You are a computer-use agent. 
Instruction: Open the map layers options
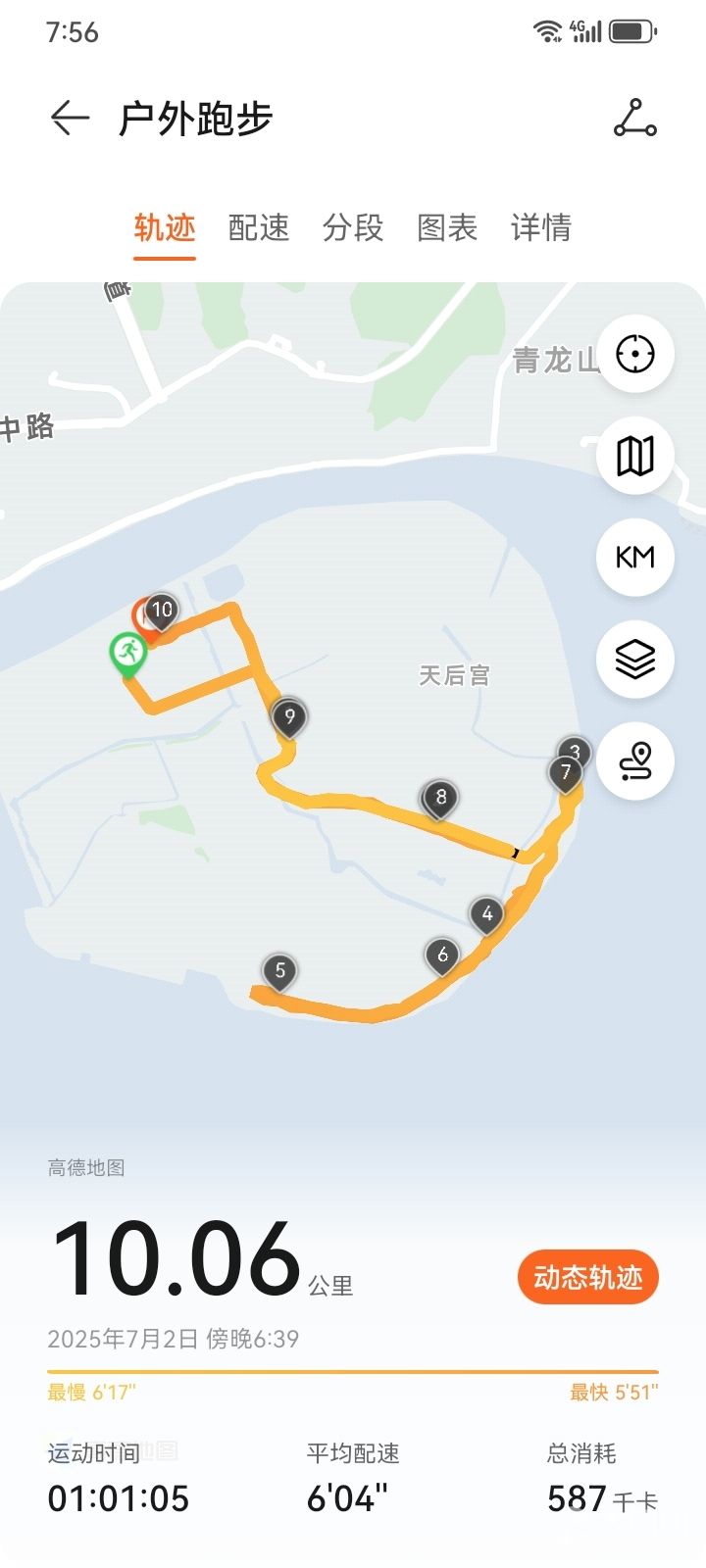click(x=635, y=660)
